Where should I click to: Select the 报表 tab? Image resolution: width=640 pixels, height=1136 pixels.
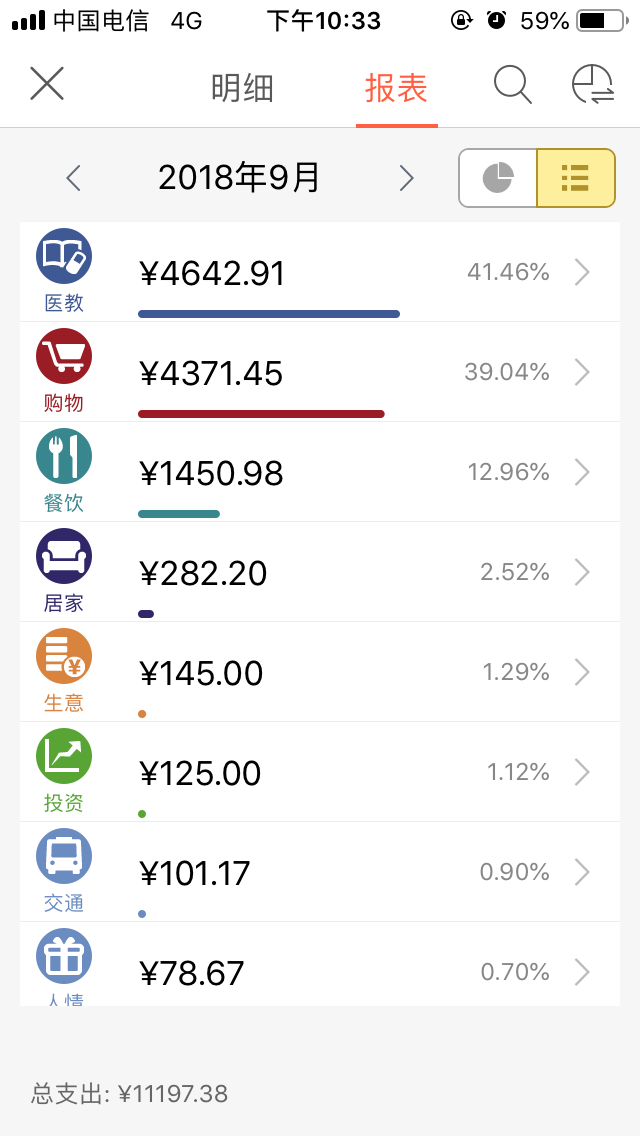(x=396, y=88)
